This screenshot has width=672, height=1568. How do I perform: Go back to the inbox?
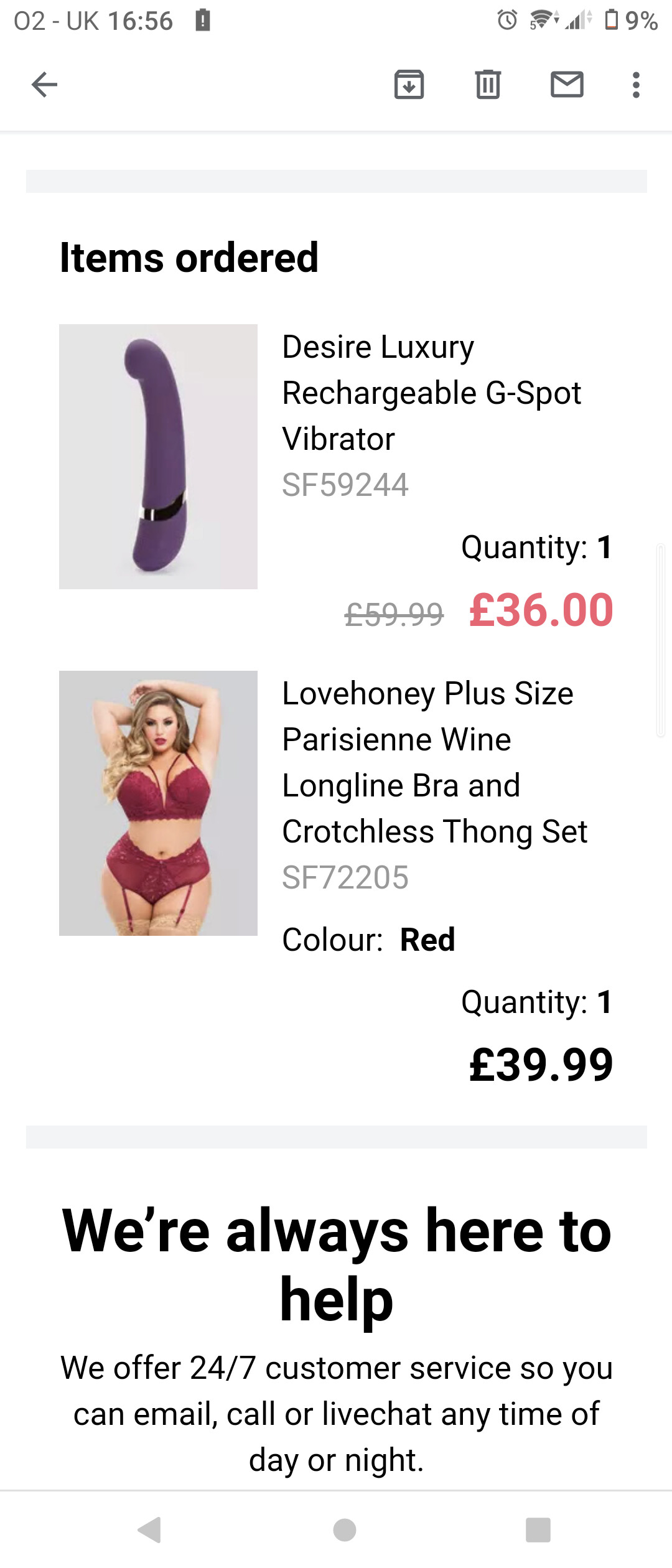click(44, 85)
